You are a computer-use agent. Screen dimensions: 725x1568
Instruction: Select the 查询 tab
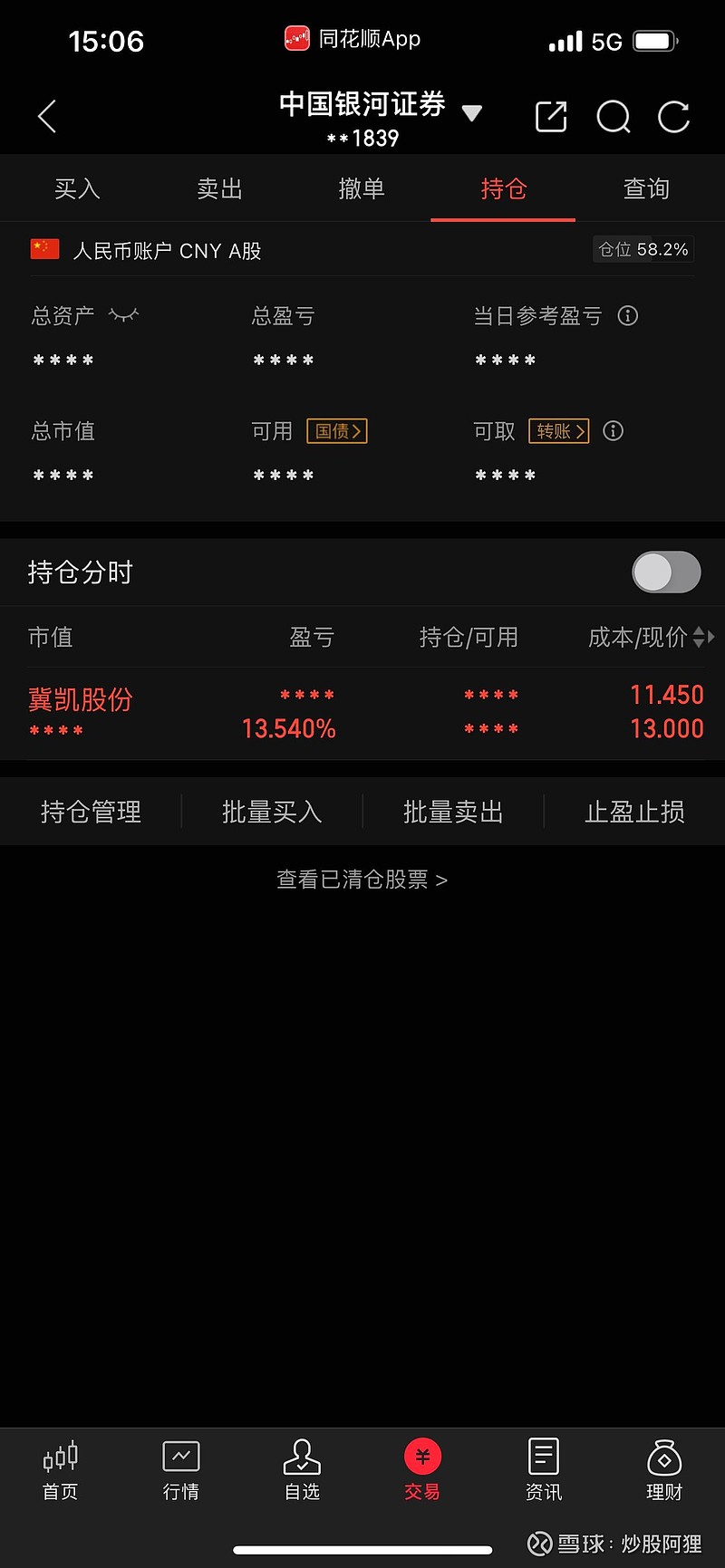point(646,188)
